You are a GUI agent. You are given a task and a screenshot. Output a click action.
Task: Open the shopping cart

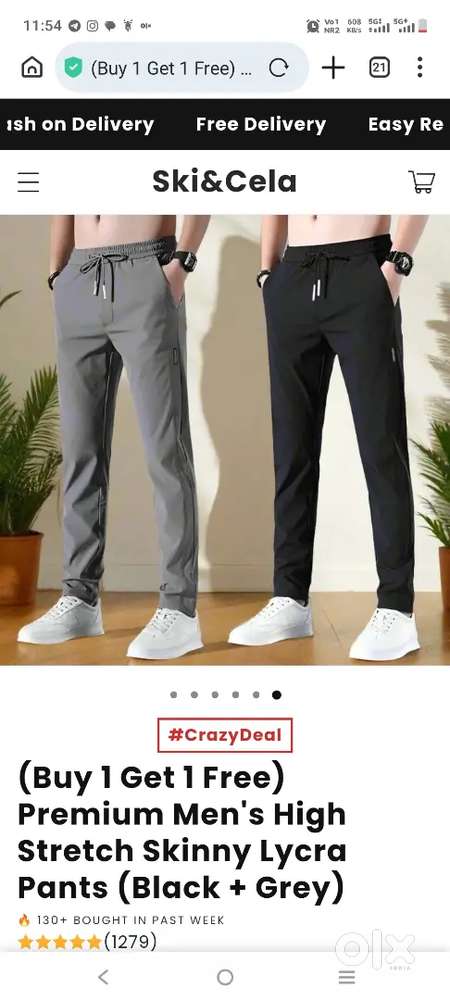click(x=421, y=182)
